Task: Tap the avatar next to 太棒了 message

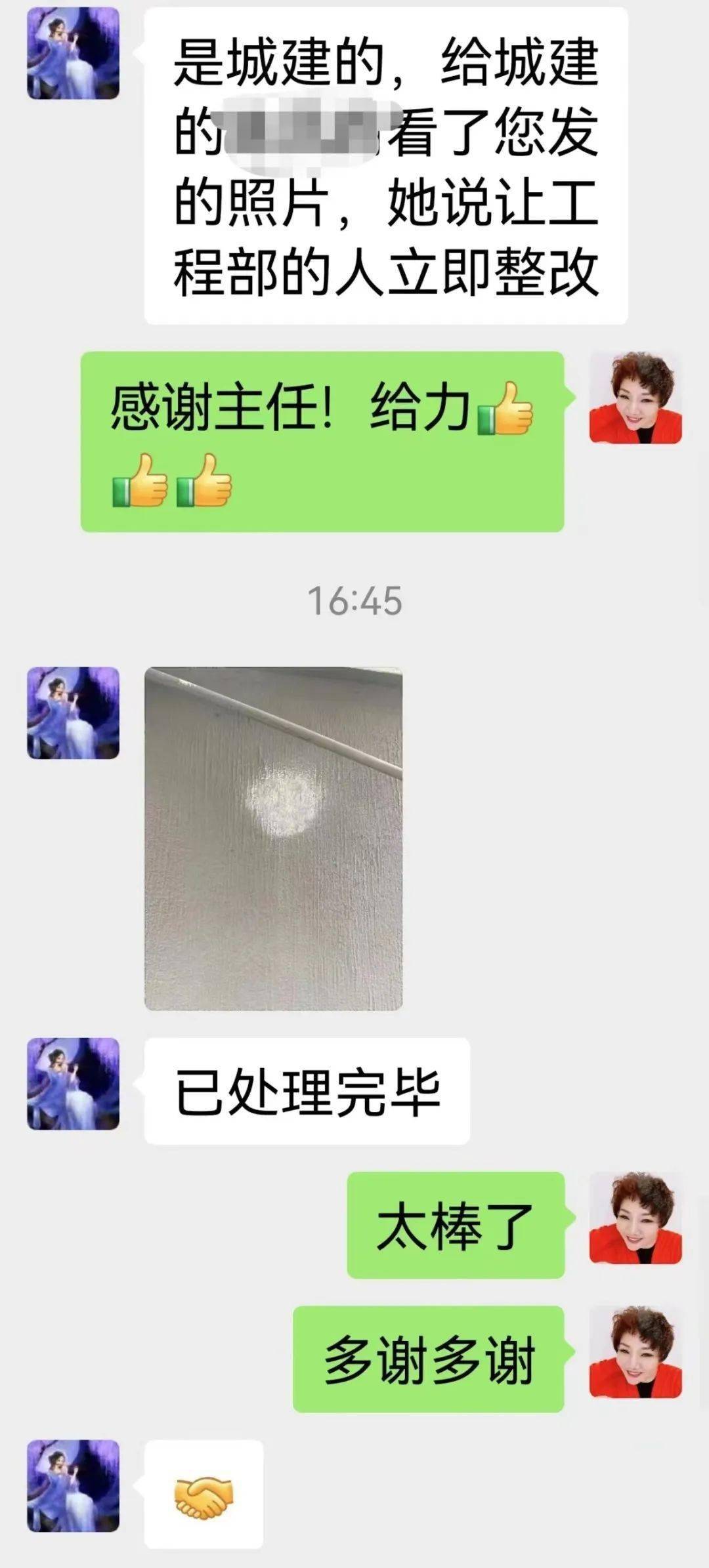Action: [x=635, y=1218]
